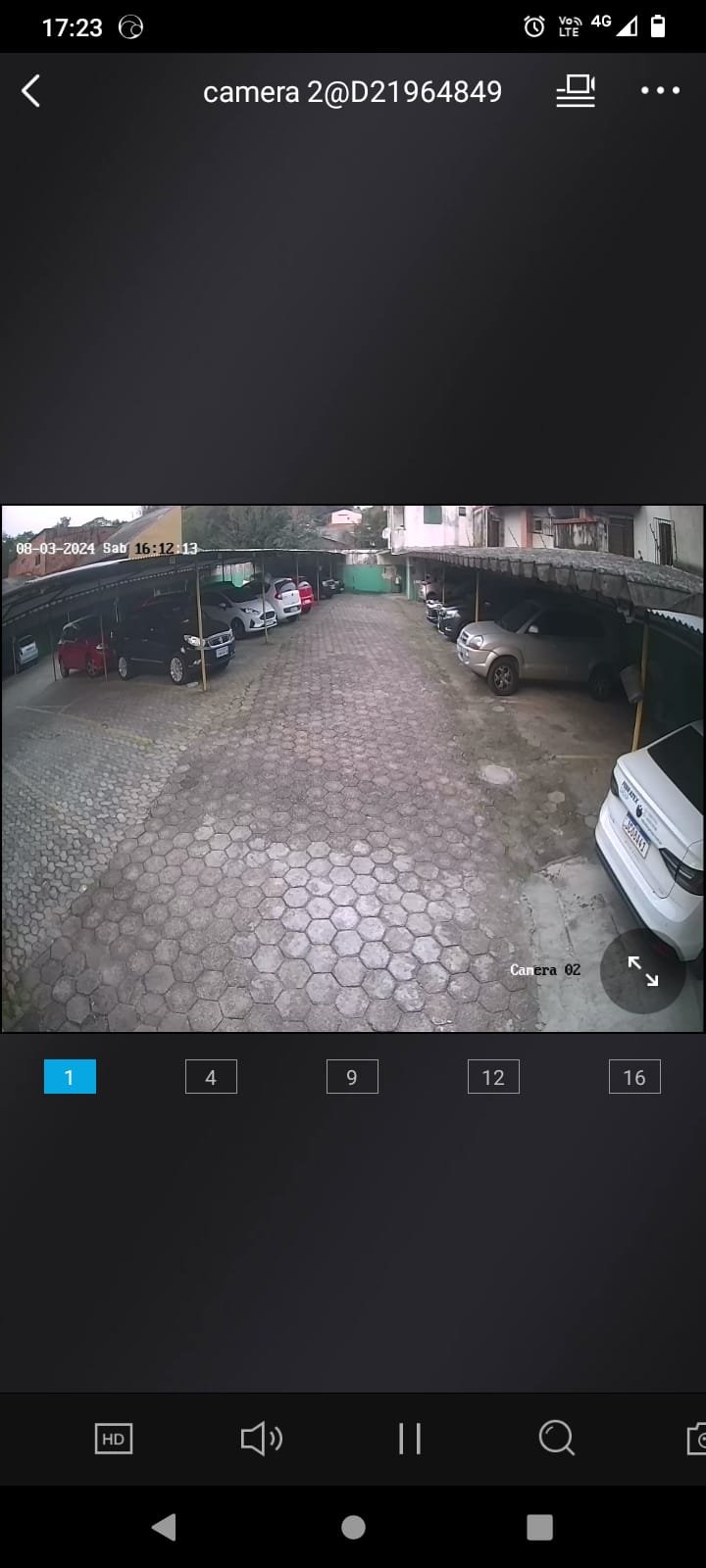Switch to the 12-channel grid layout
This screenshot has height=1568, width=706.
pyautogui.click(x=493, y=1077)
